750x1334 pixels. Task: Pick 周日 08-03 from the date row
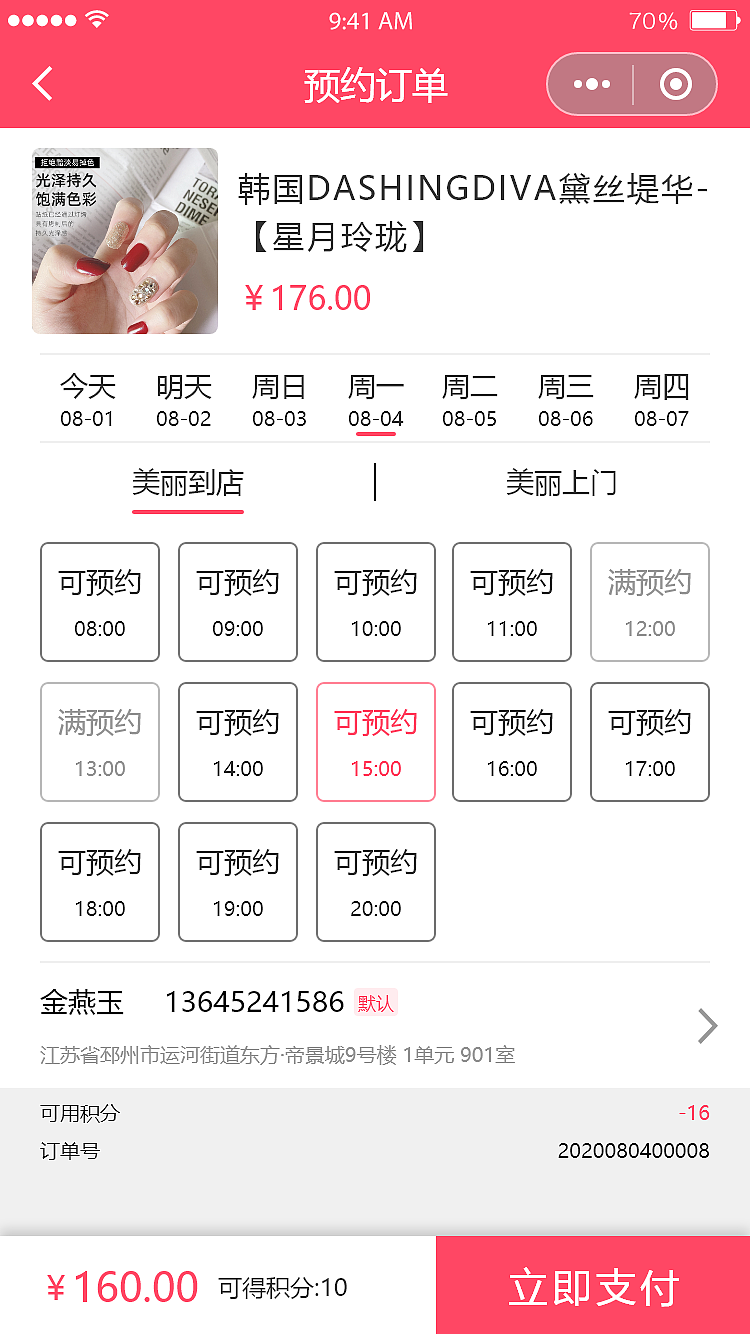click(x=279, y=400)
